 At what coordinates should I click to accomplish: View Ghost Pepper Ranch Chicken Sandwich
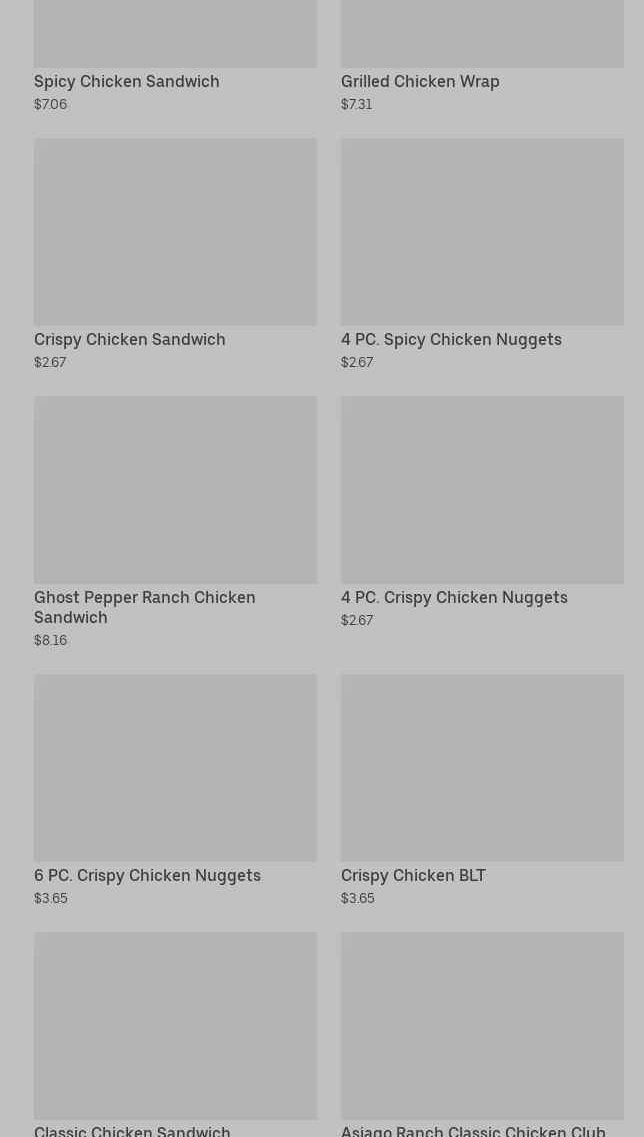175,522
